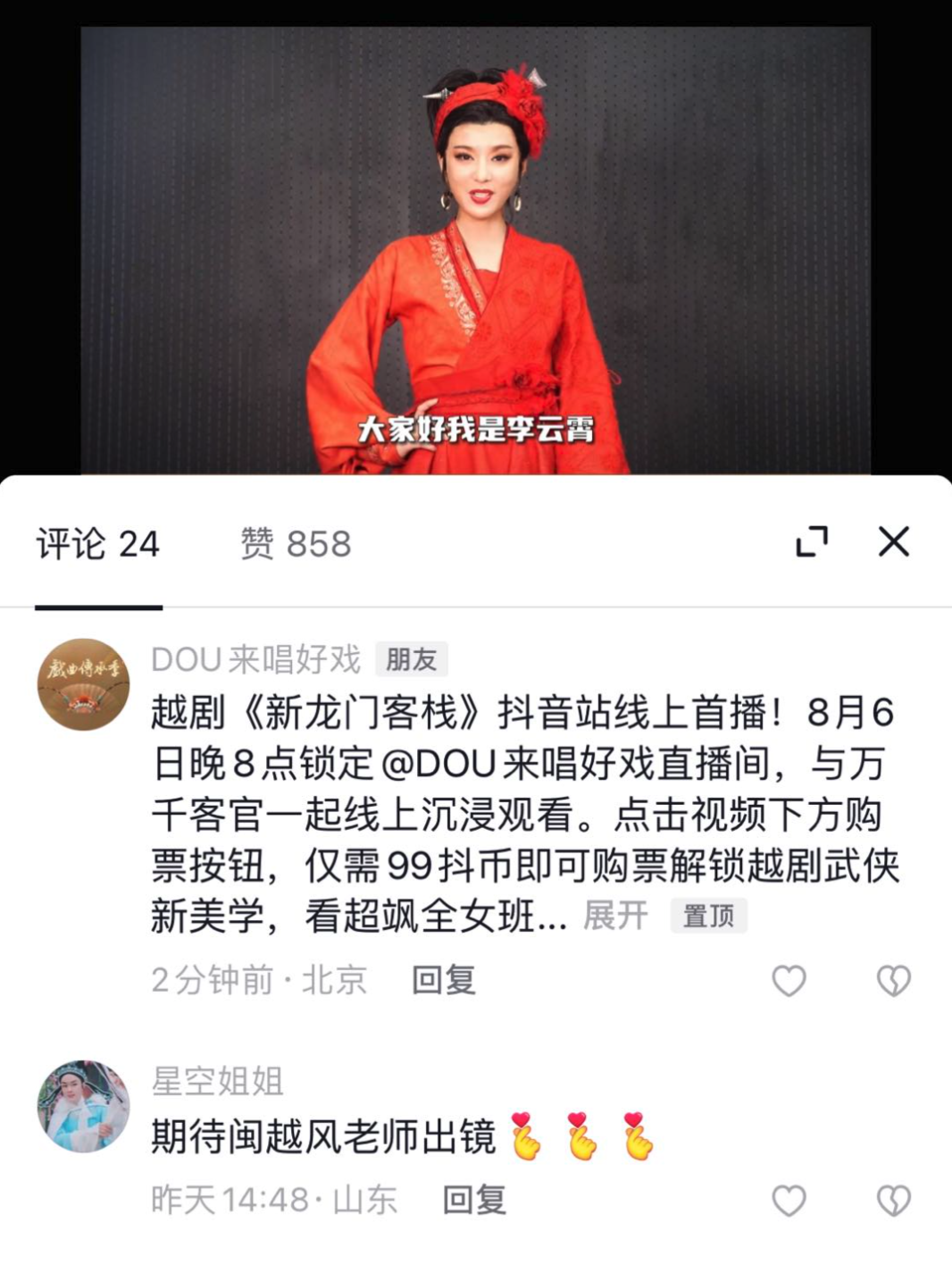
Task: Open DOU来唱好戏's profile avatar
Action: tap(83, 684)
